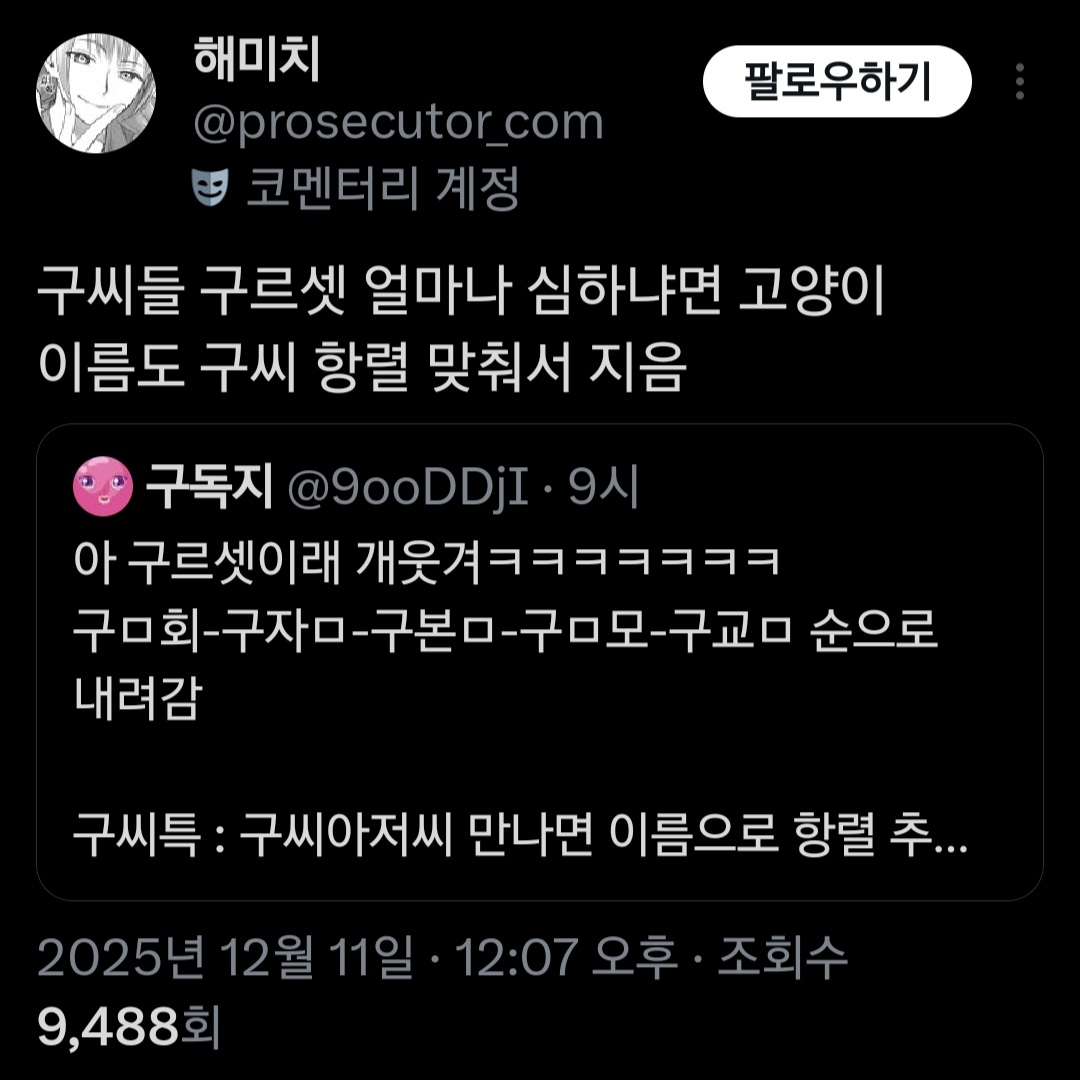
Task: Open 해미치's profile picture
Action: pyautogui.click(x=96, y=93)
